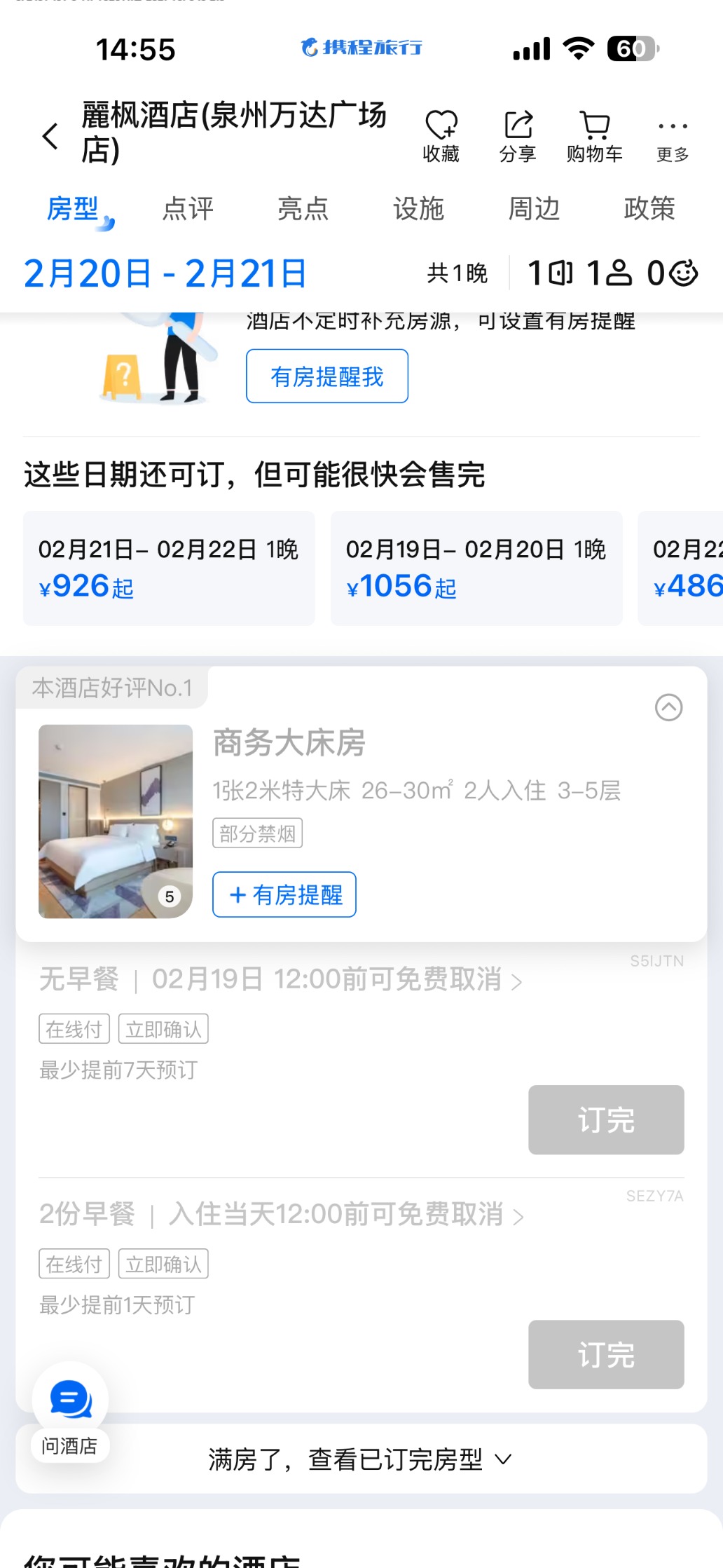Change the 2月20日 - 2月21日 stay dates
Image resolution: width=723 pixels, height=1568 pixels.
(x=165, y=273)
